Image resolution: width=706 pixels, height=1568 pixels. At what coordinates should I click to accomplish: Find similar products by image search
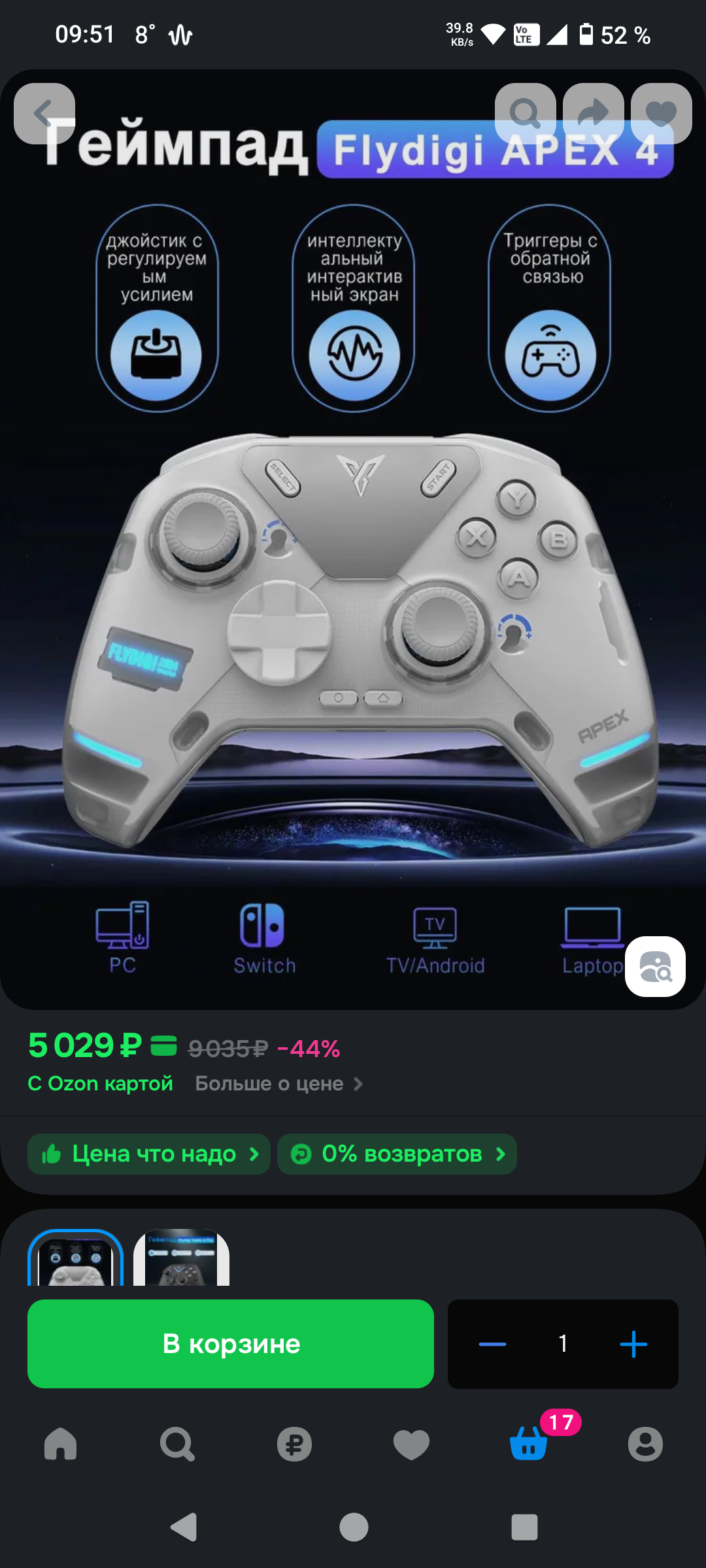click(655, 966)
